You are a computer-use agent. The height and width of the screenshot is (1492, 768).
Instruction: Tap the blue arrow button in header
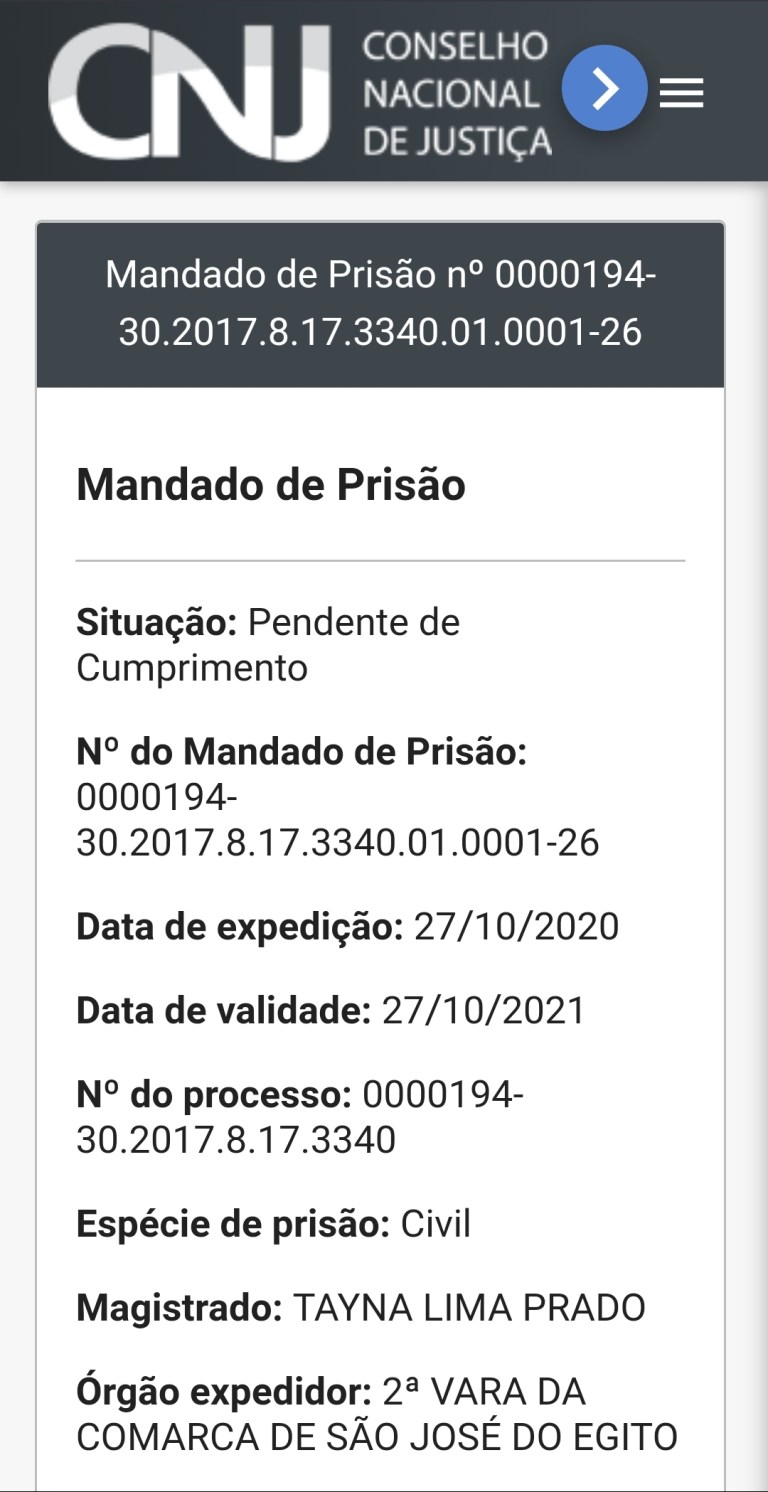coord(604,89)
